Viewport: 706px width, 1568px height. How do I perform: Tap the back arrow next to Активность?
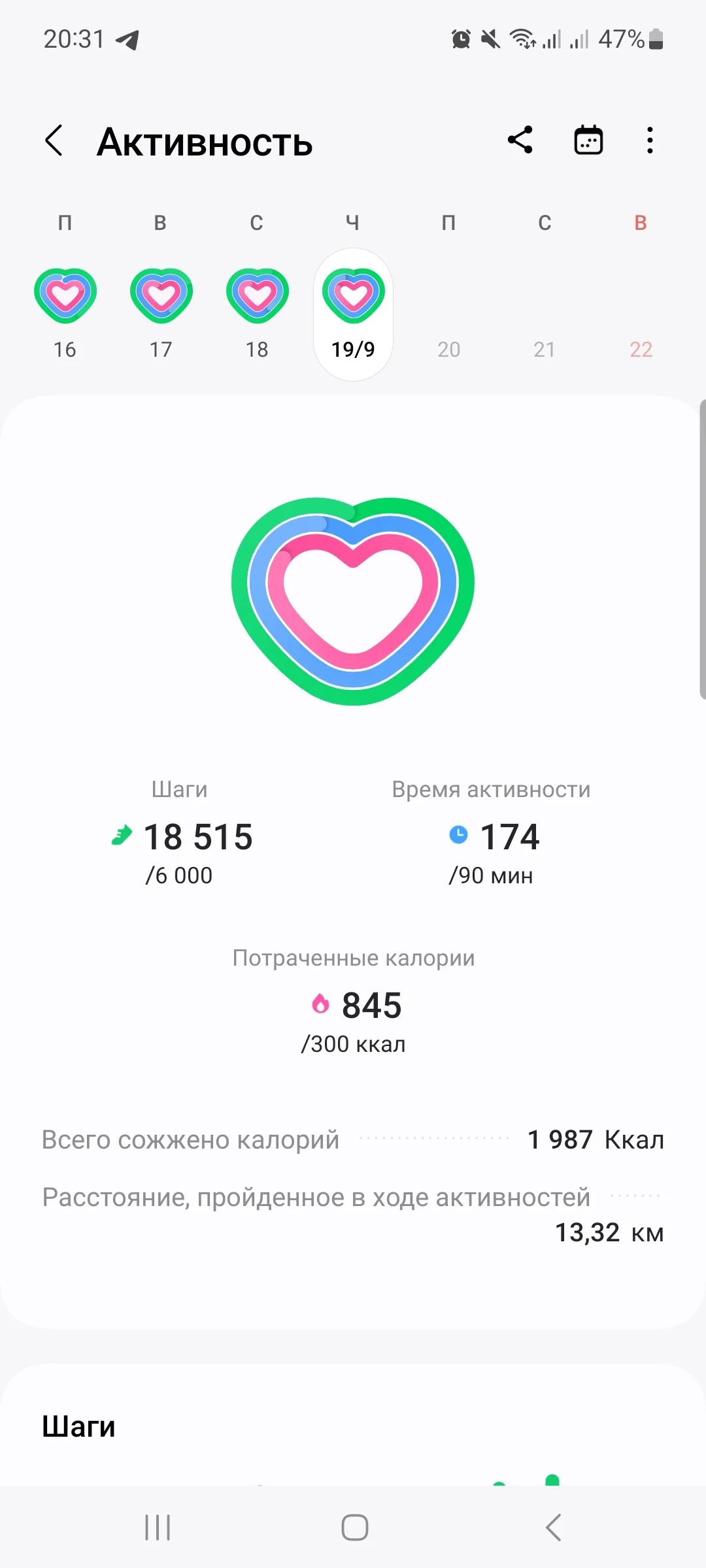tap(54, 141)
